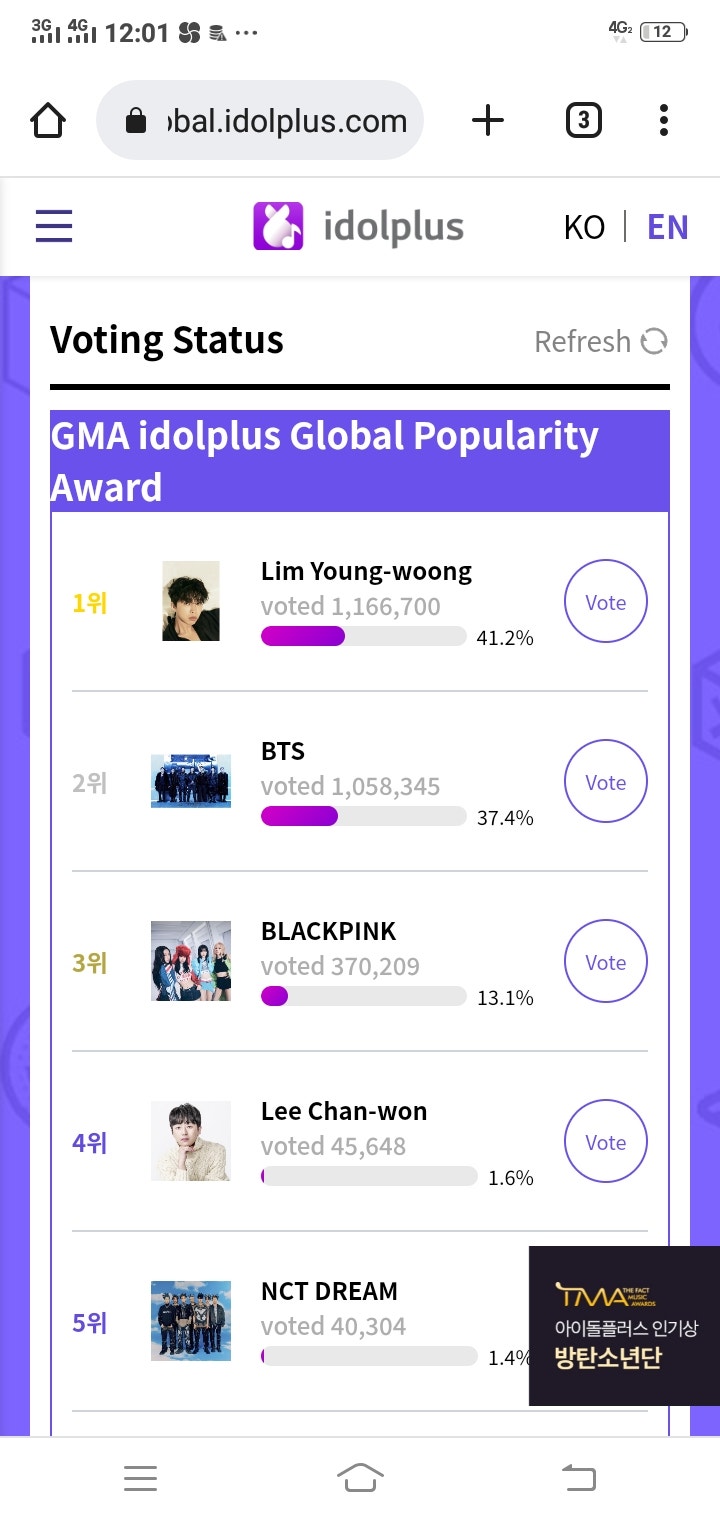Select the EN language option
The height and width of the screenshot is (1520, 720).
(x=666, y=226)
